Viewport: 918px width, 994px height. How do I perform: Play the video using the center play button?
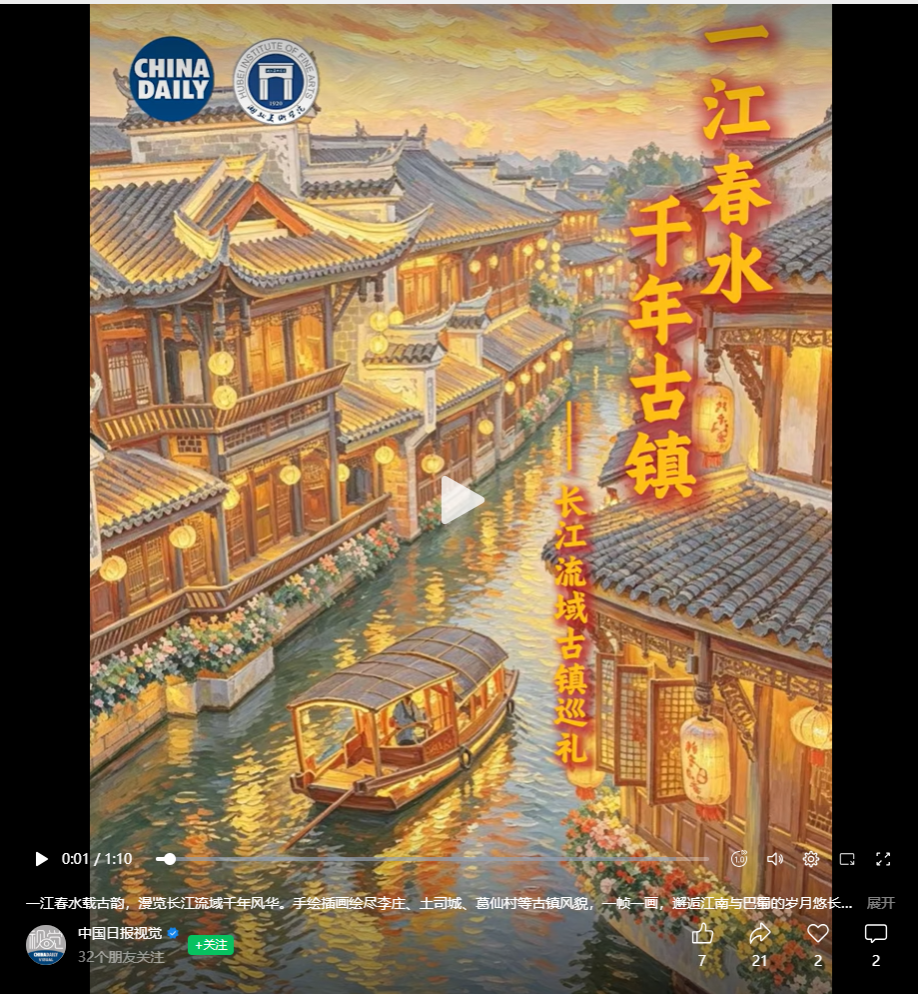(461, 499)
